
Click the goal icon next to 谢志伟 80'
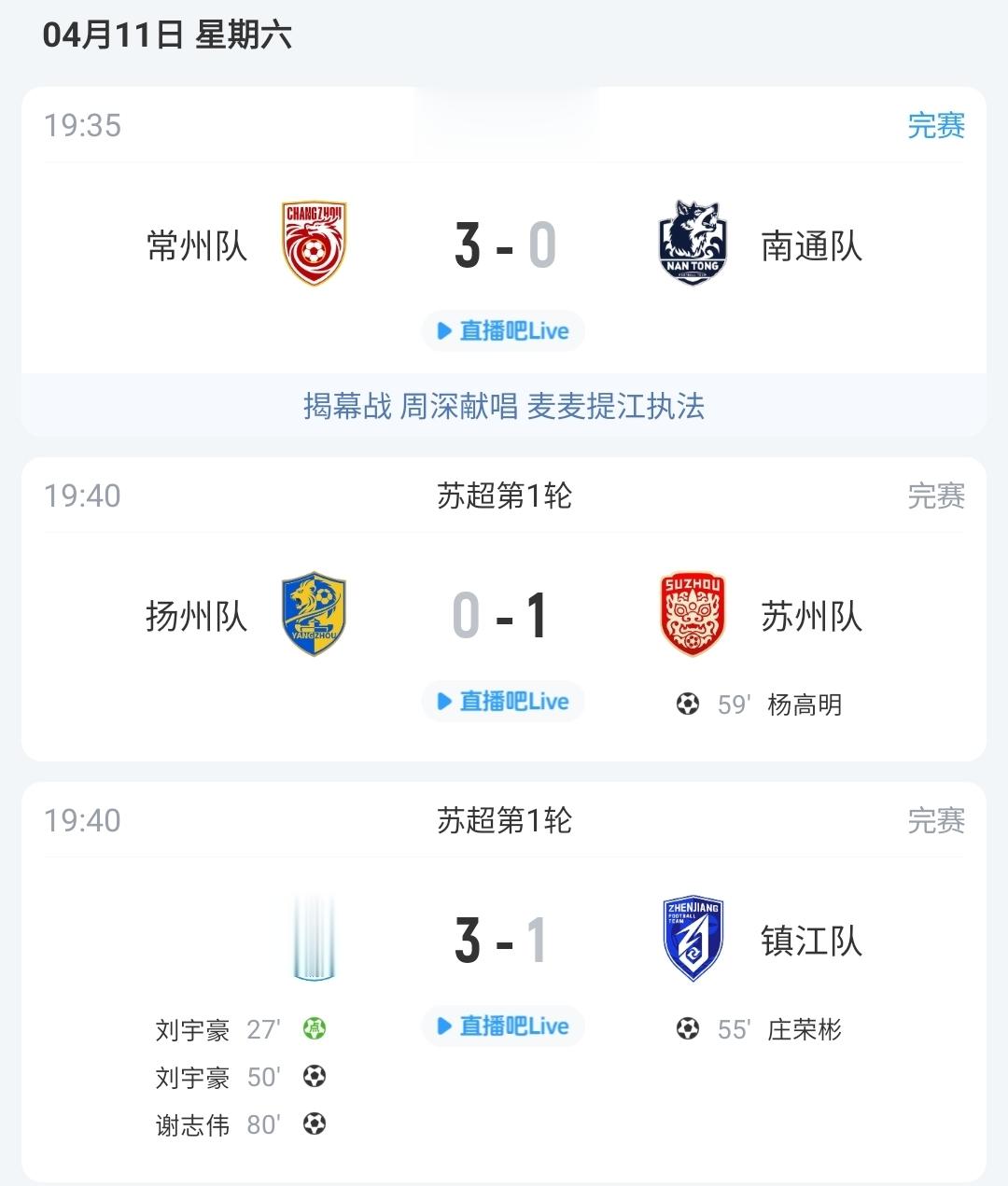313,1124
